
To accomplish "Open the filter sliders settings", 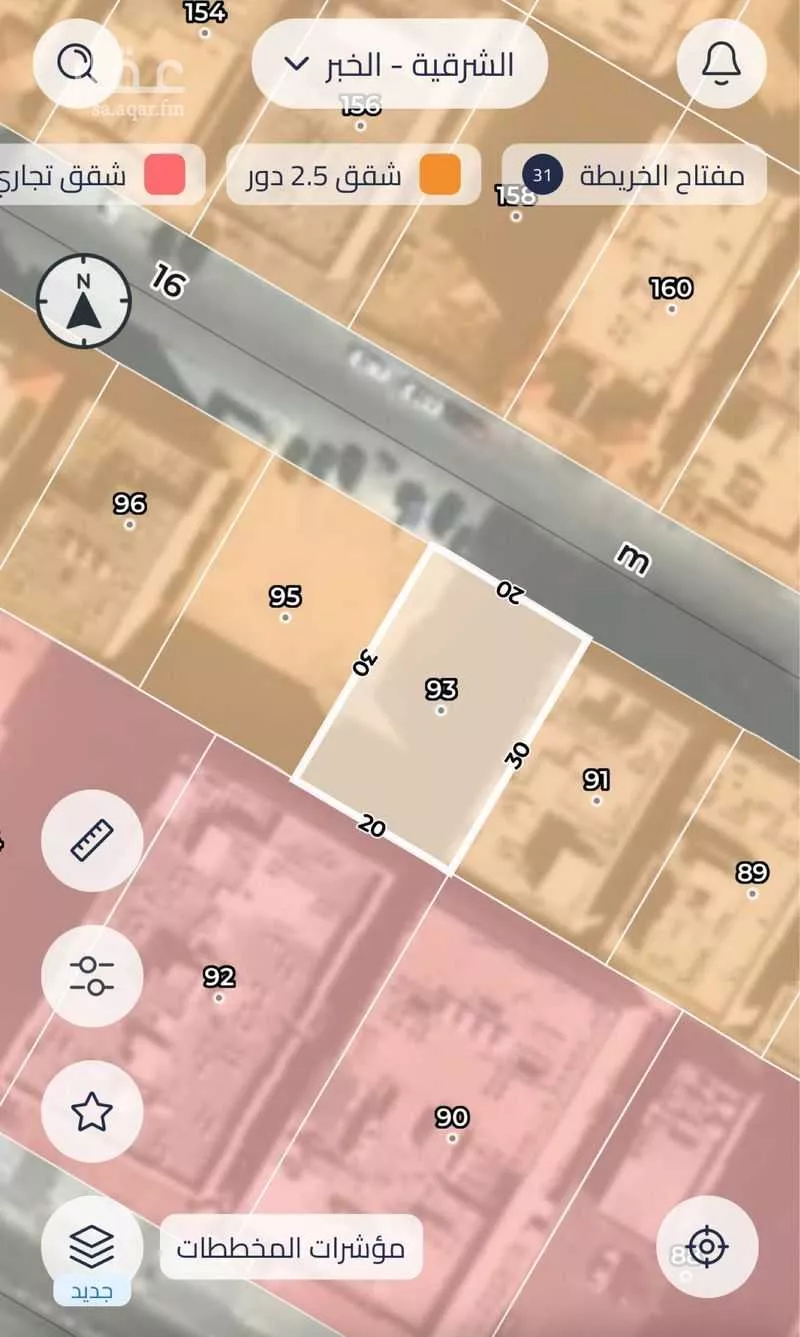I will (x=92, y=975).
